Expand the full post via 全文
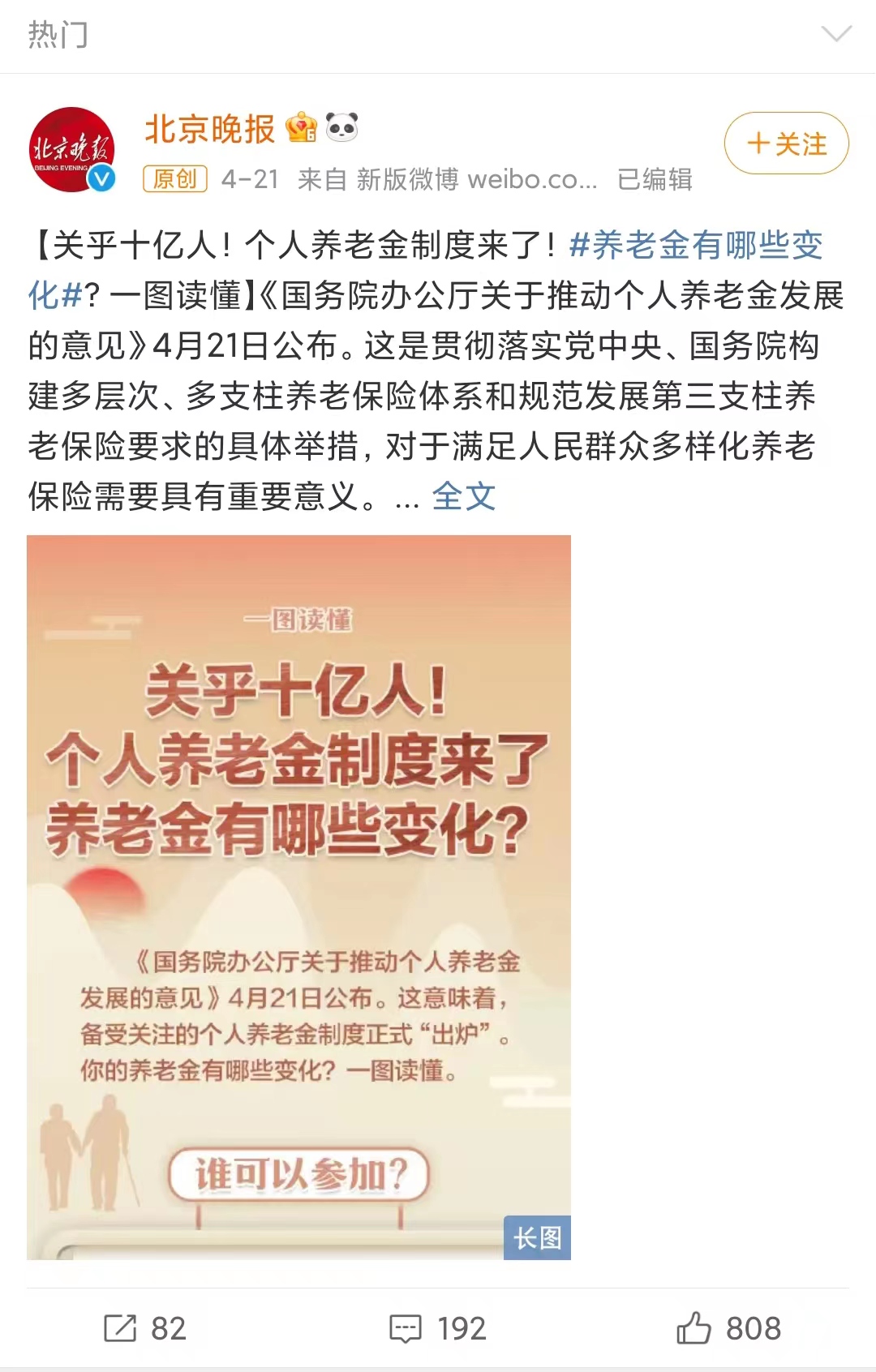876x1372 pixels. (x=463, y=496)
